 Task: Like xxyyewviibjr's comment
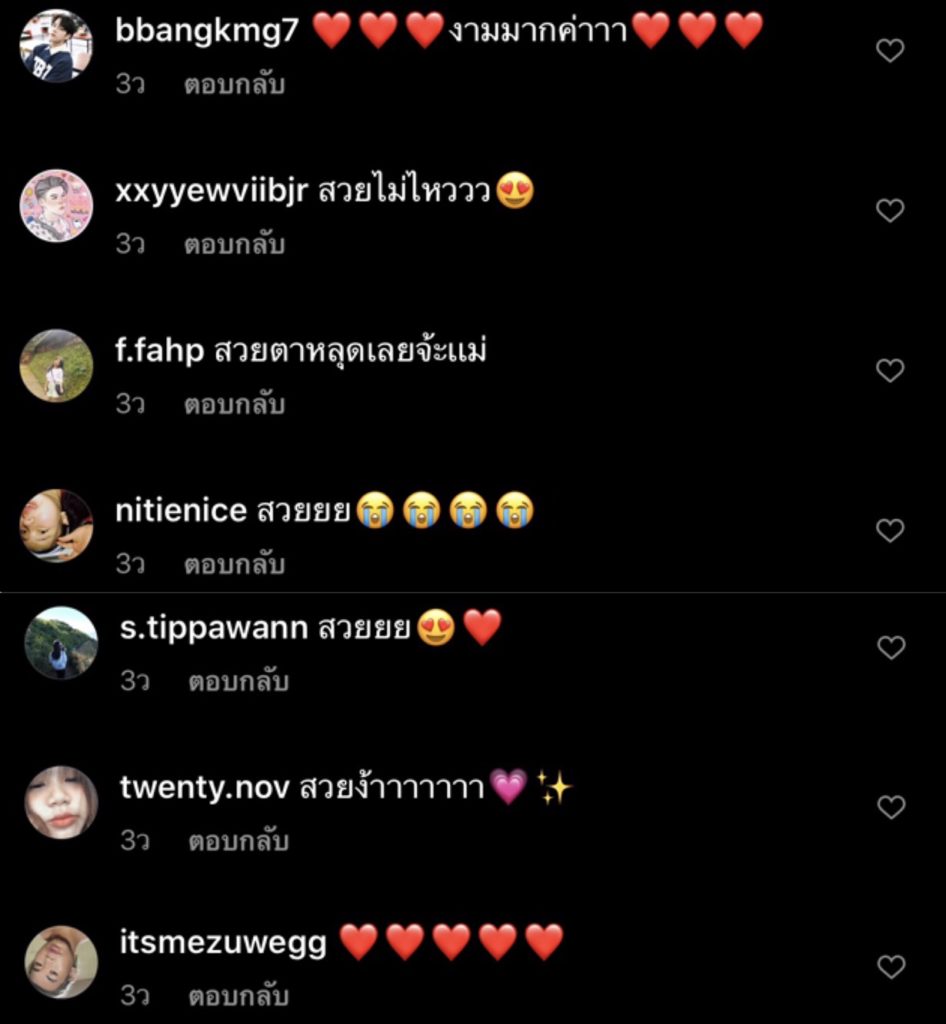(890, 211)
